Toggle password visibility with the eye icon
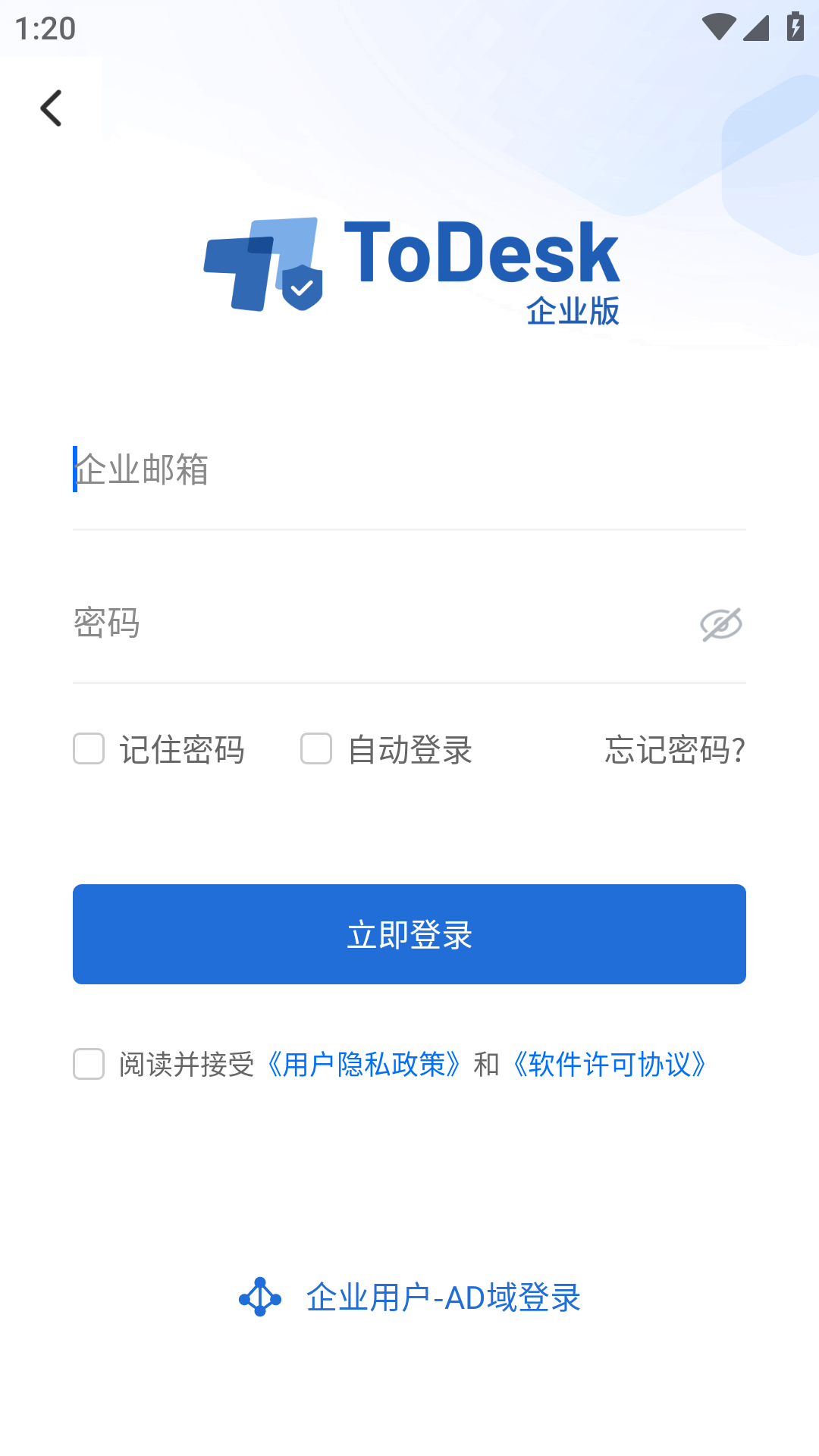 tap(720, 624)
